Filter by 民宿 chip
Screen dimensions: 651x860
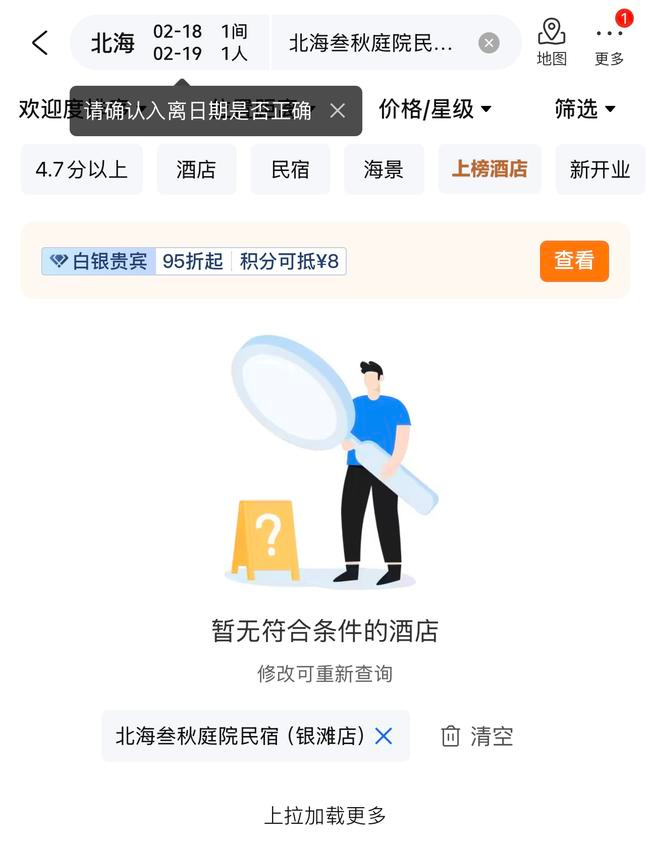(290, 170)
